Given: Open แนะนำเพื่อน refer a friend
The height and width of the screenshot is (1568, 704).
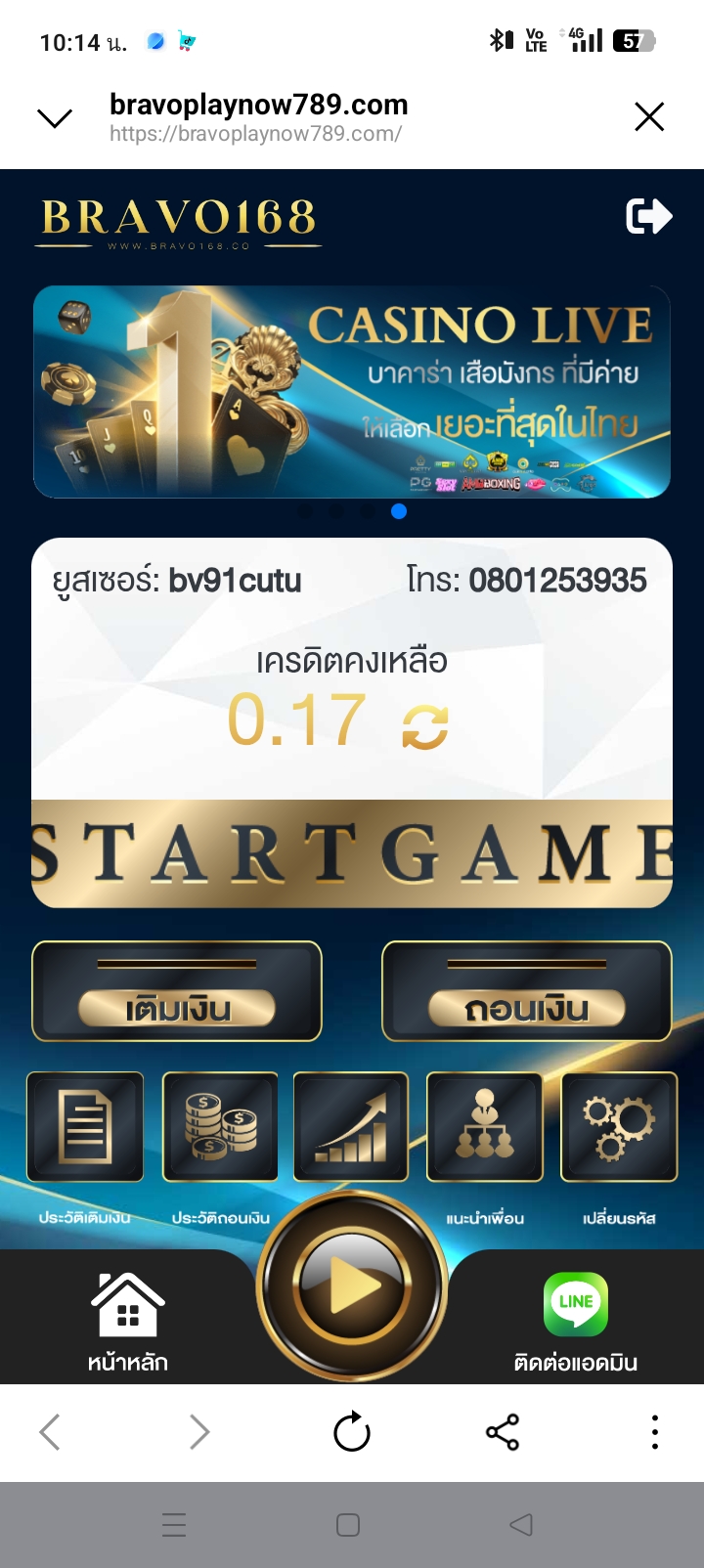Looking at the screenshot, I should point(485,1127).
